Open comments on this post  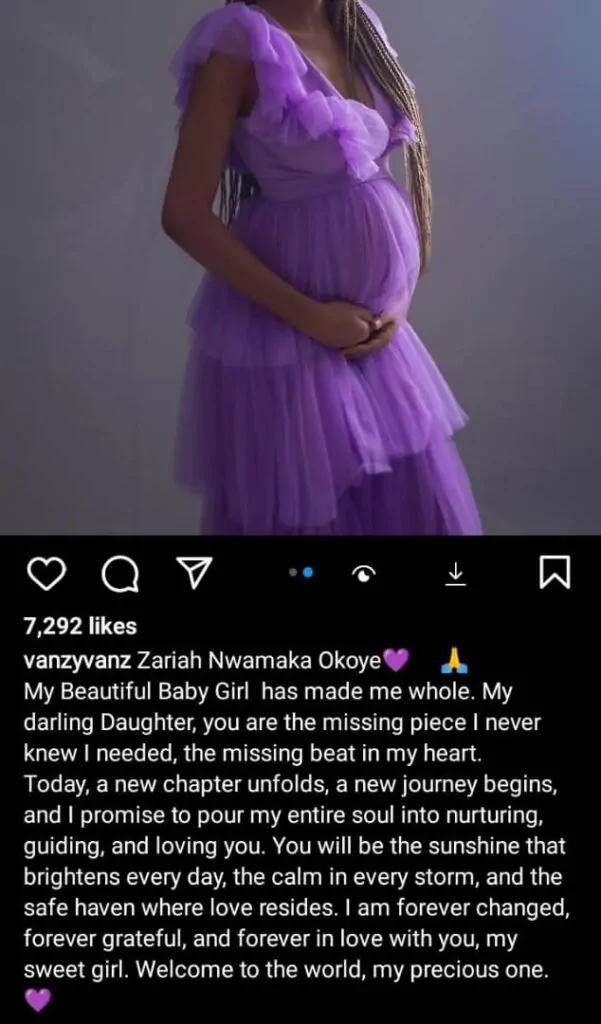(120, 573)
